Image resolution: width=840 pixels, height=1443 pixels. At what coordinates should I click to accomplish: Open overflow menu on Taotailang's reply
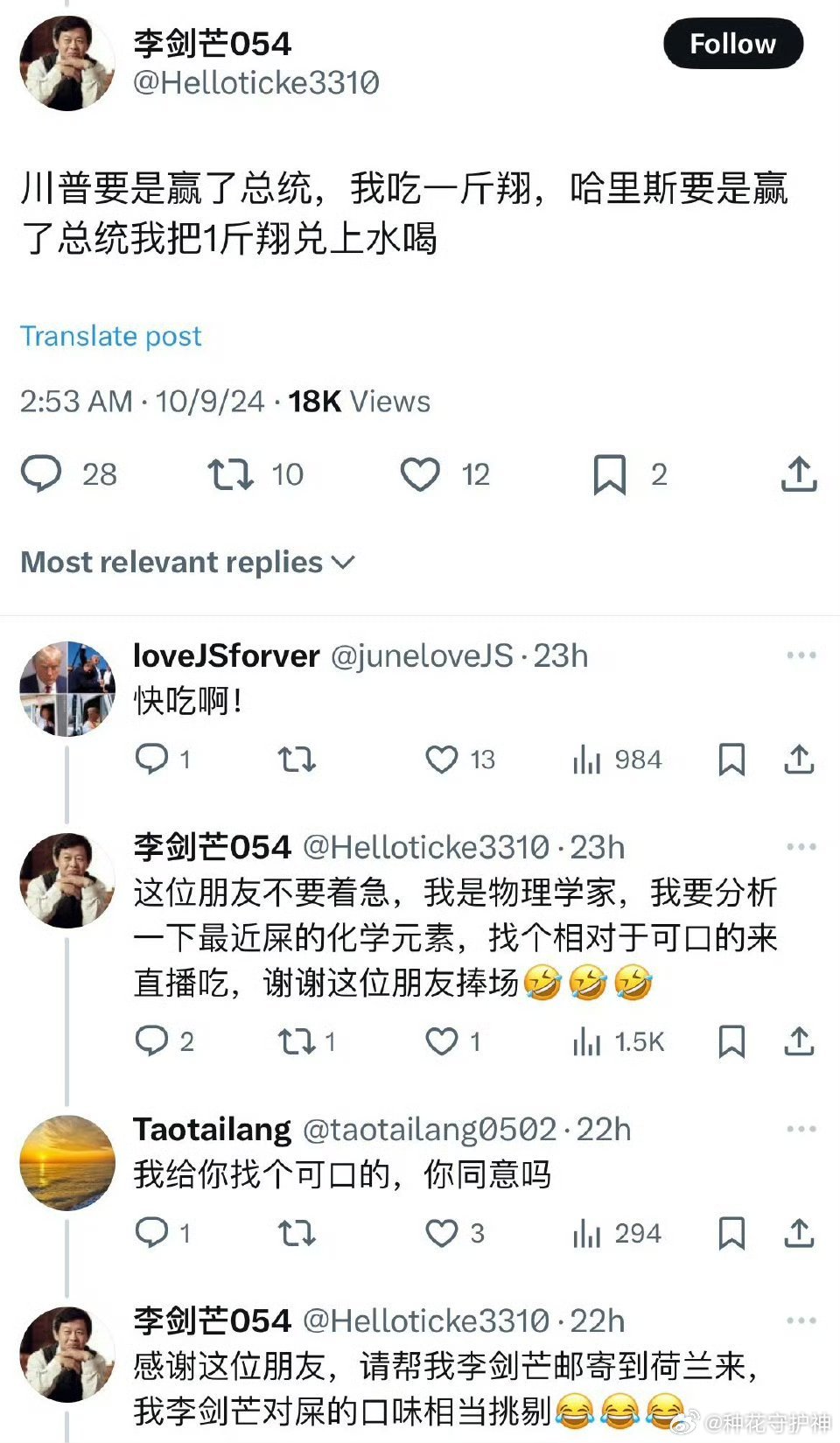801,1130
